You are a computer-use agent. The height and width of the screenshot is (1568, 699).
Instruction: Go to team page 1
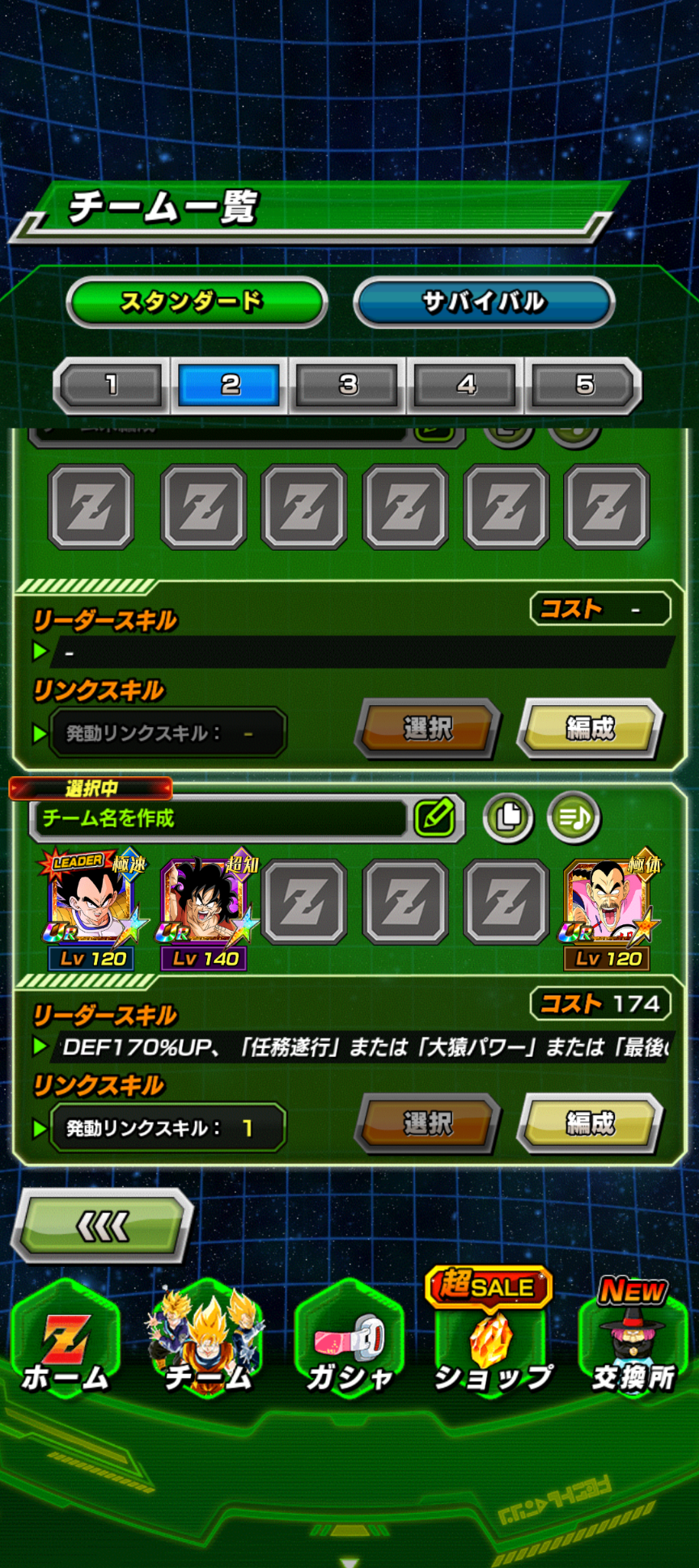pos(112,385)
